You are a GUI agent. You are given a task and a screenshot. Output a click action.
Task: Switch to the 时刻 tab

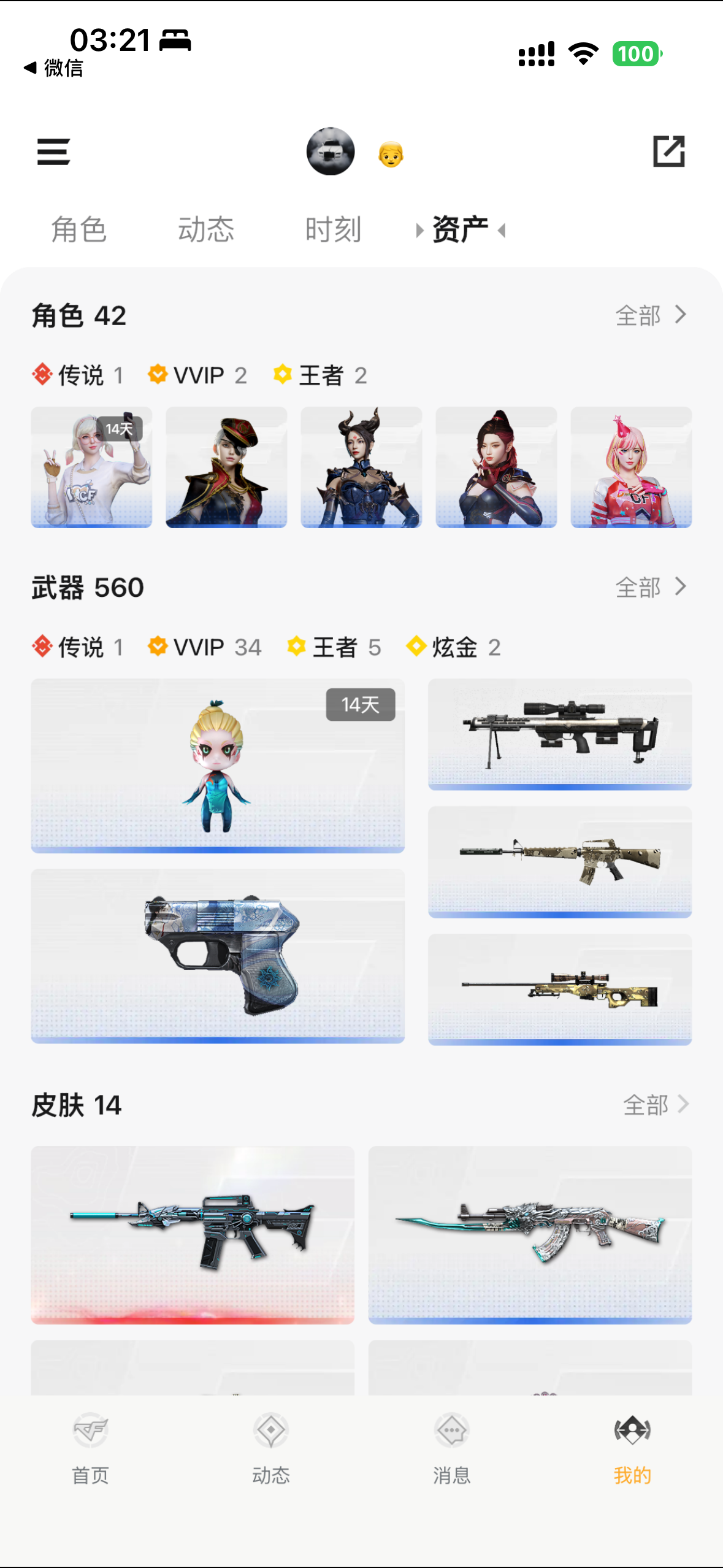coord(333,230)
